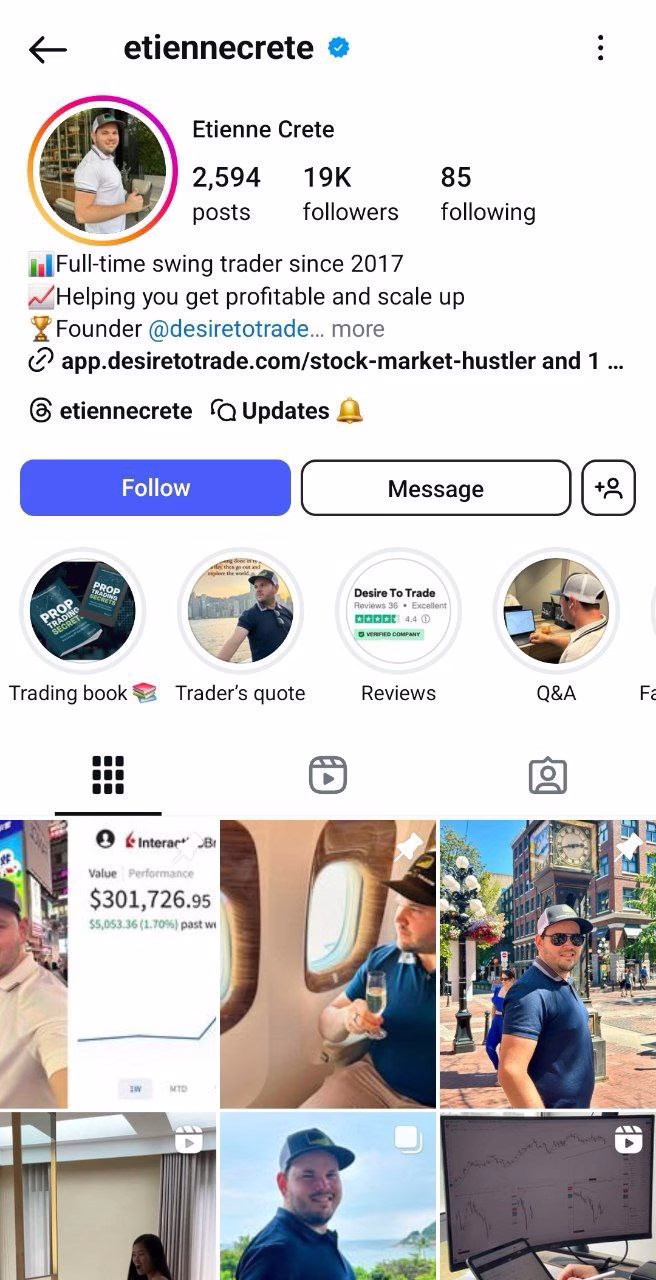Switch to the tagged photos tab
The width and height of the screenshot is (656, 1280).
tap(548, 775)
